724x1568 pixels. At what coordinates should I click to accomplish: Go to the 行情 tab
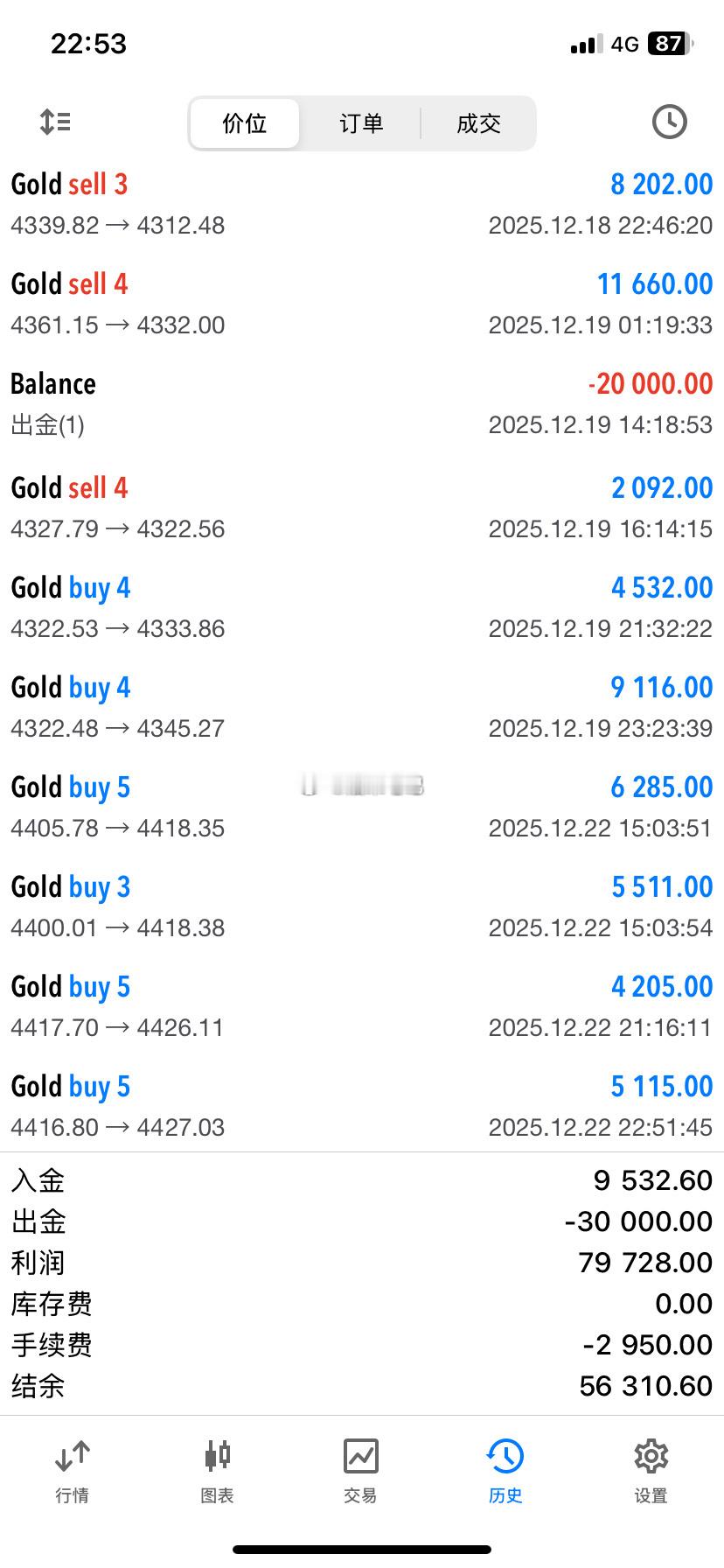[72, 1470]
